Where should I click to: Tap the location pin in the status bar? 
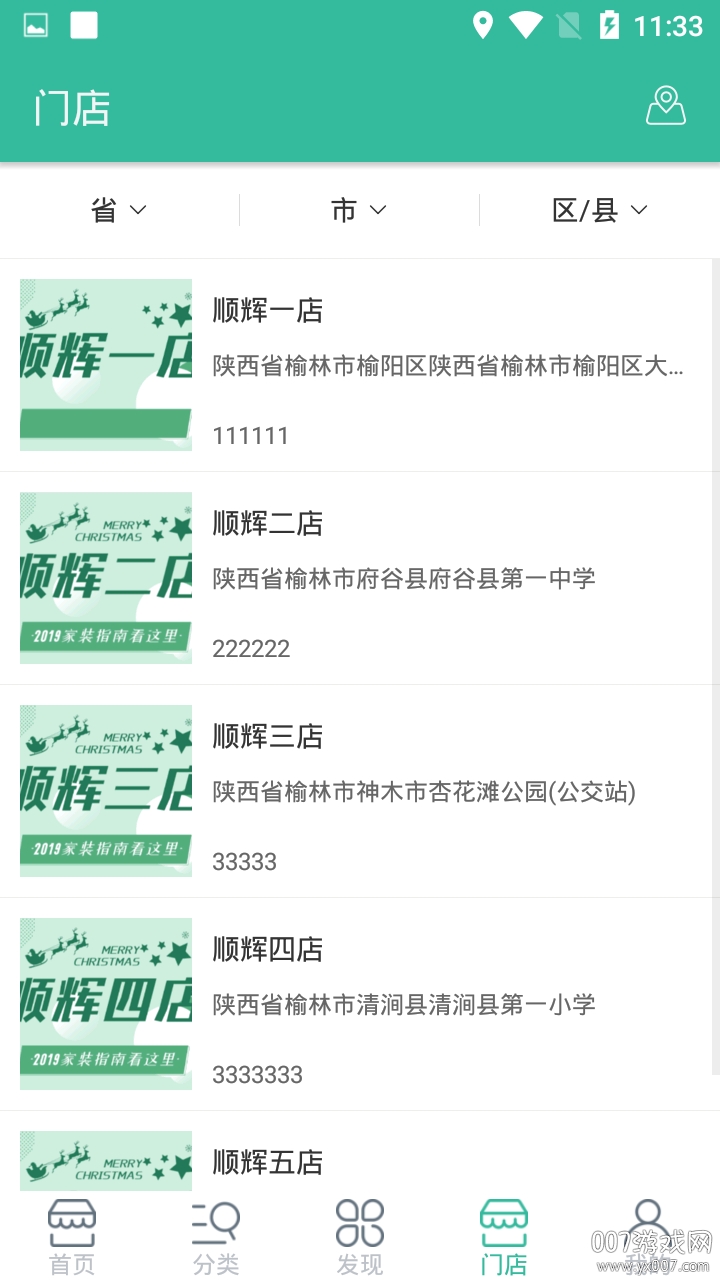tap(483, 26)
